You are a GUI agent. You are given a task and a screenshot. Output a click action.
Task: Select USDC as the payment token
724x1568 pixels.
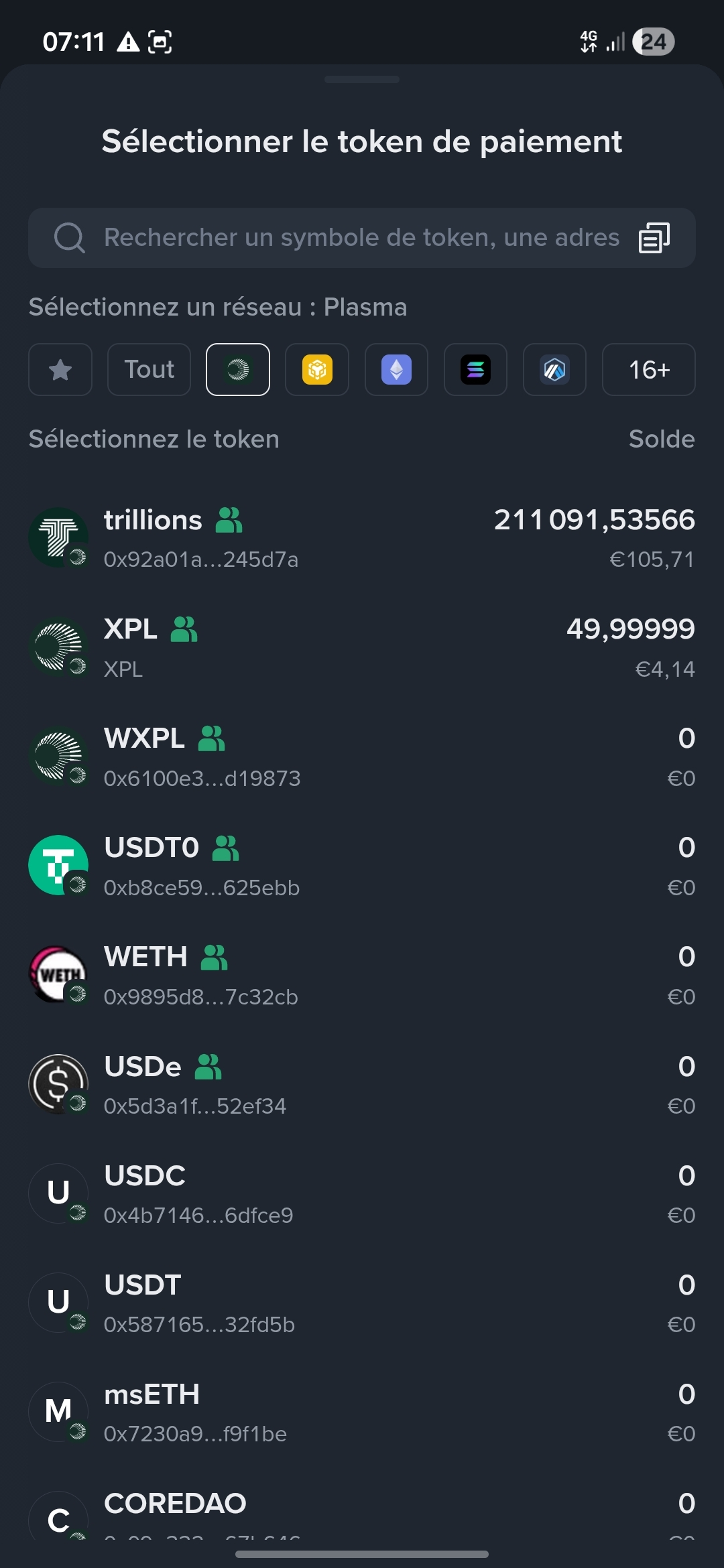coord(362,1194)
